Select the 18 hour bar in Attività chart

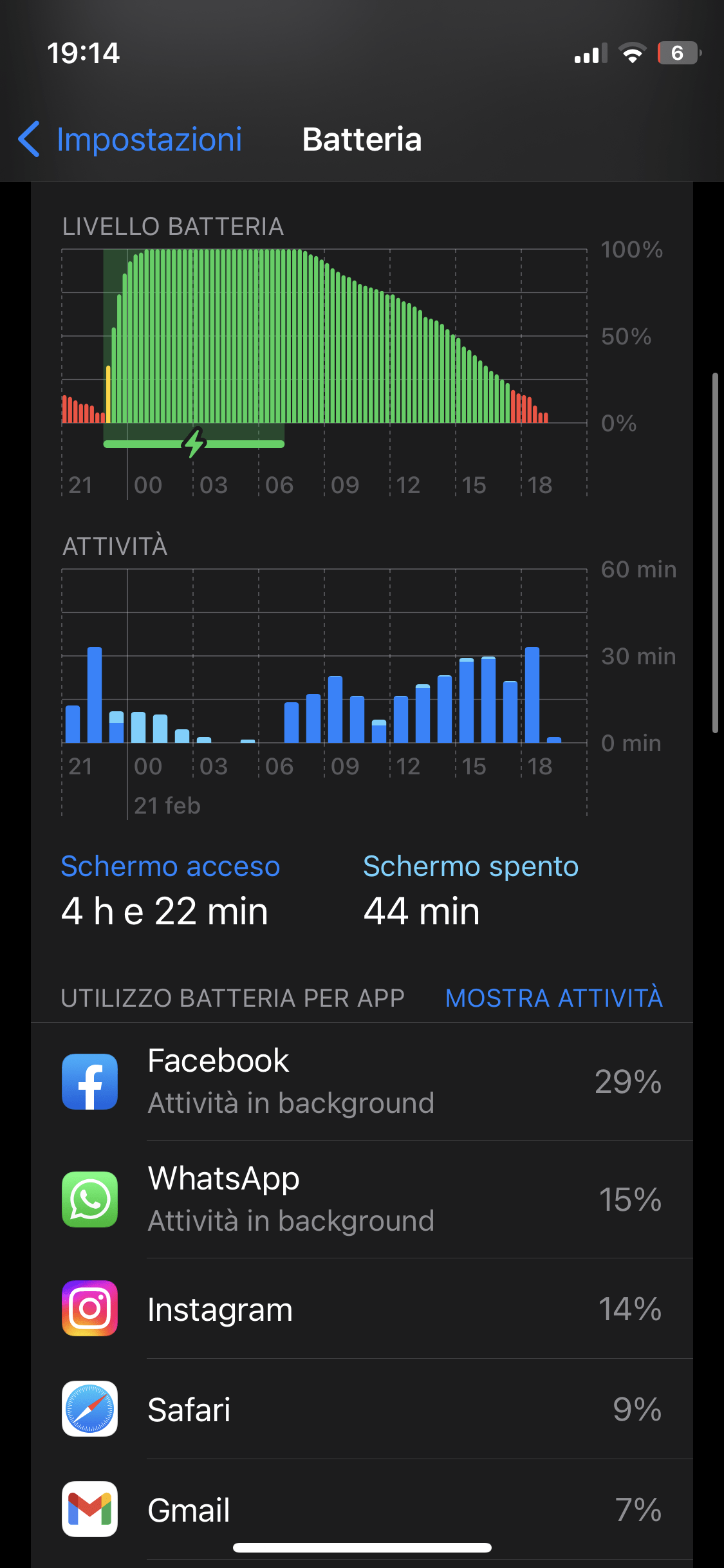(532, 695)
